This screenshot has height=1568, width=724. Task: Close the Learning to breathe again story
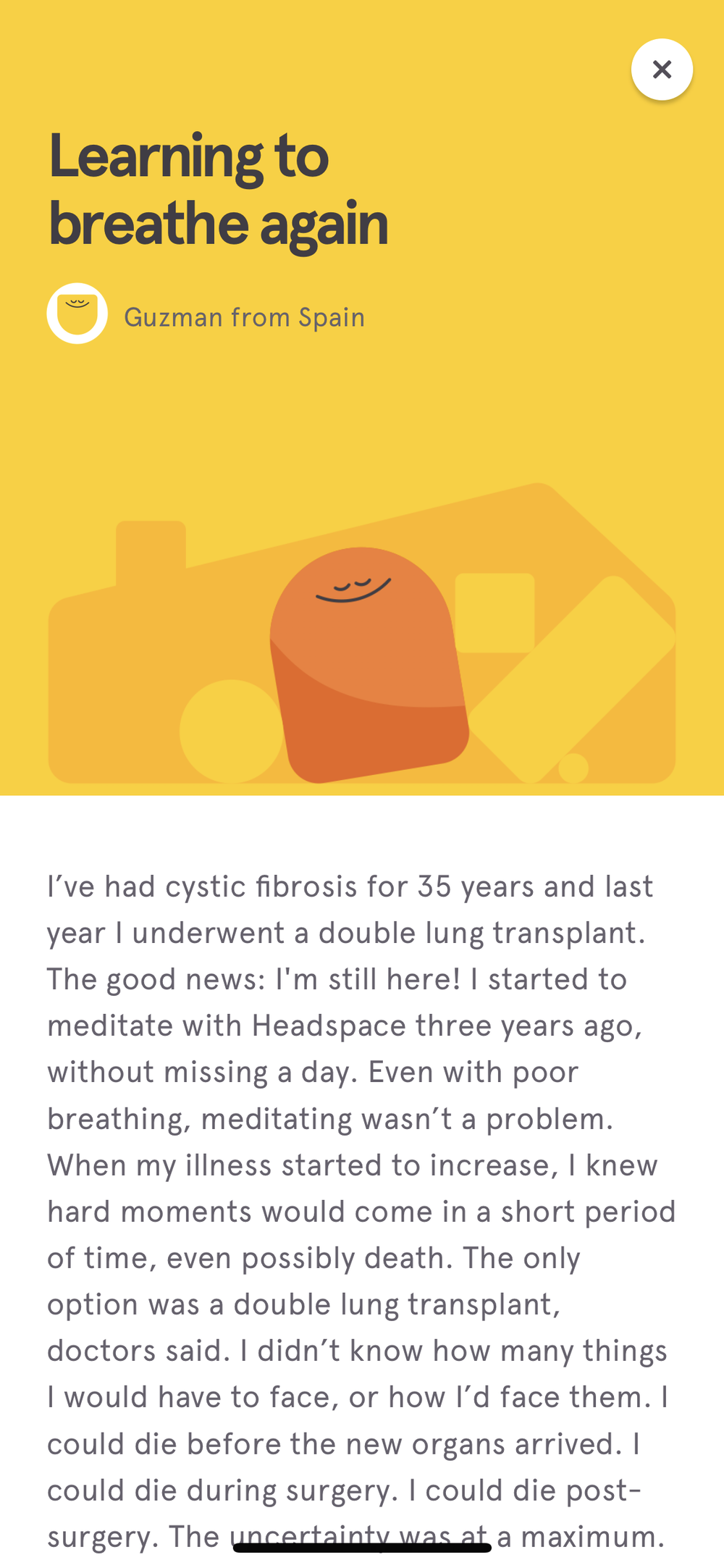pos(662,70)
